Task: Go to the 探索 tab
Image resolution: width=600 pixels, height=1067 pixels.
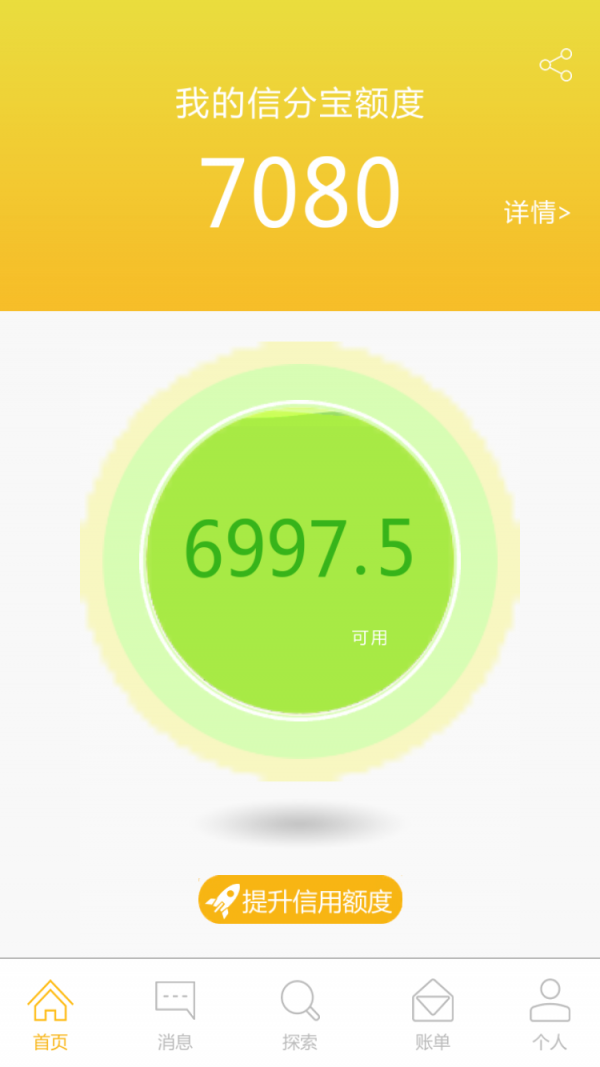Action: 300,1014
